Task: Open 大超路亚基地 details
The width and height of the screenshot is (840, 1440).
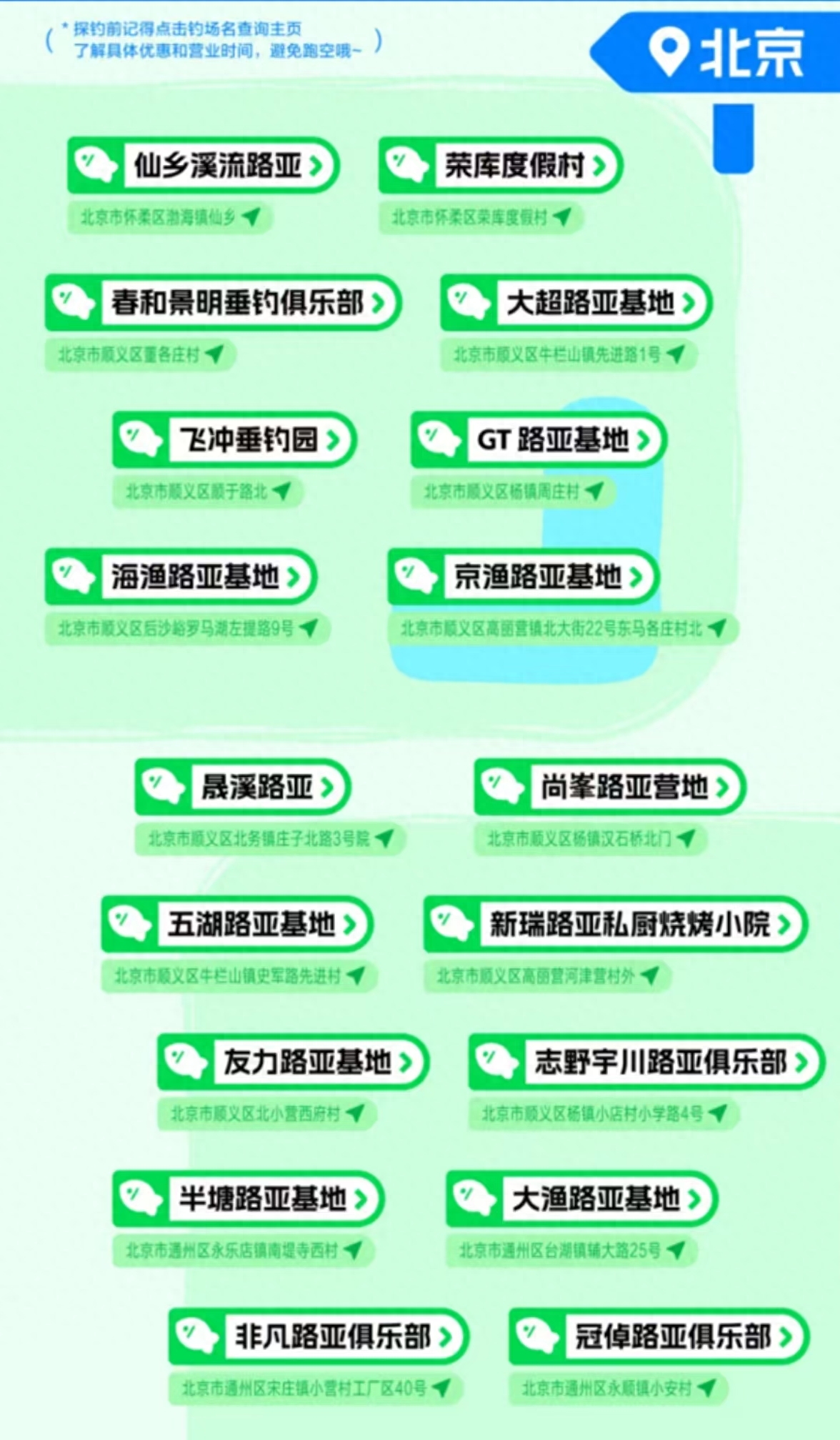Action: click(590, 303)
